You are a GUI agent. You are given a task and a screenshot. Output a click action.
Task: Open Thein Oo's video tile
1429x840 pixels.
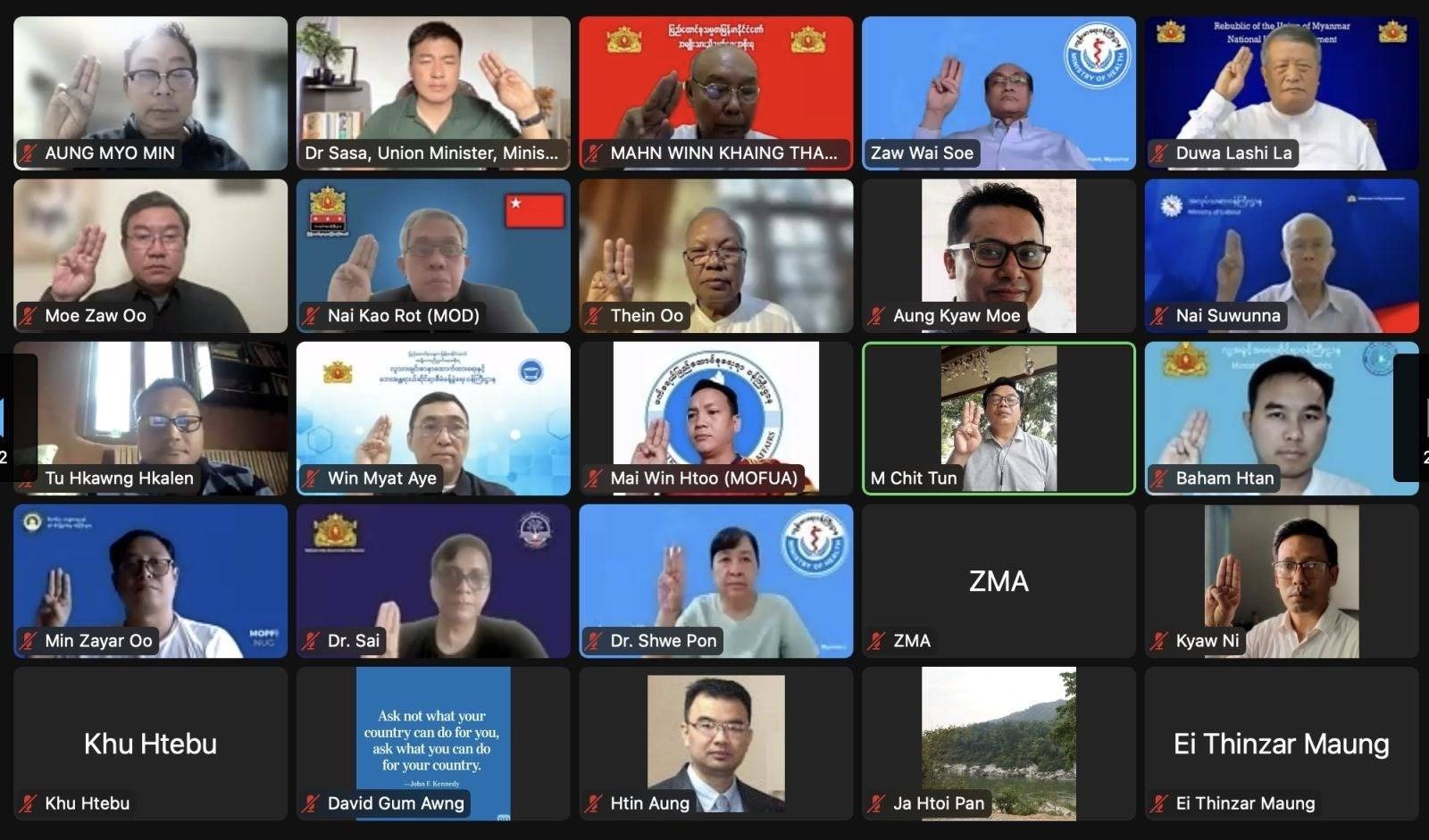715,255
